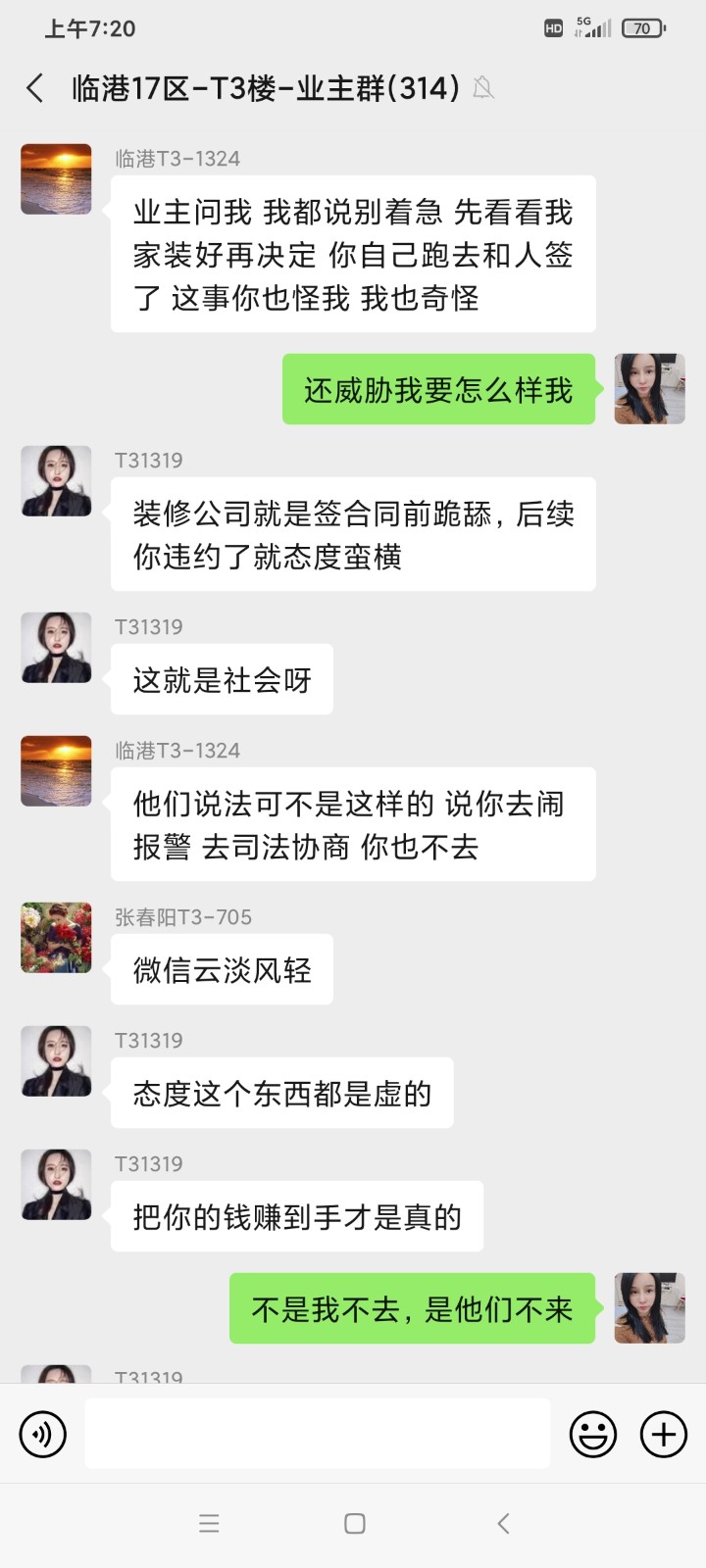Open avatar next to 还威胁我要怎么样我
Viewport: 706px width, 1568px height.
pos(649,389)
